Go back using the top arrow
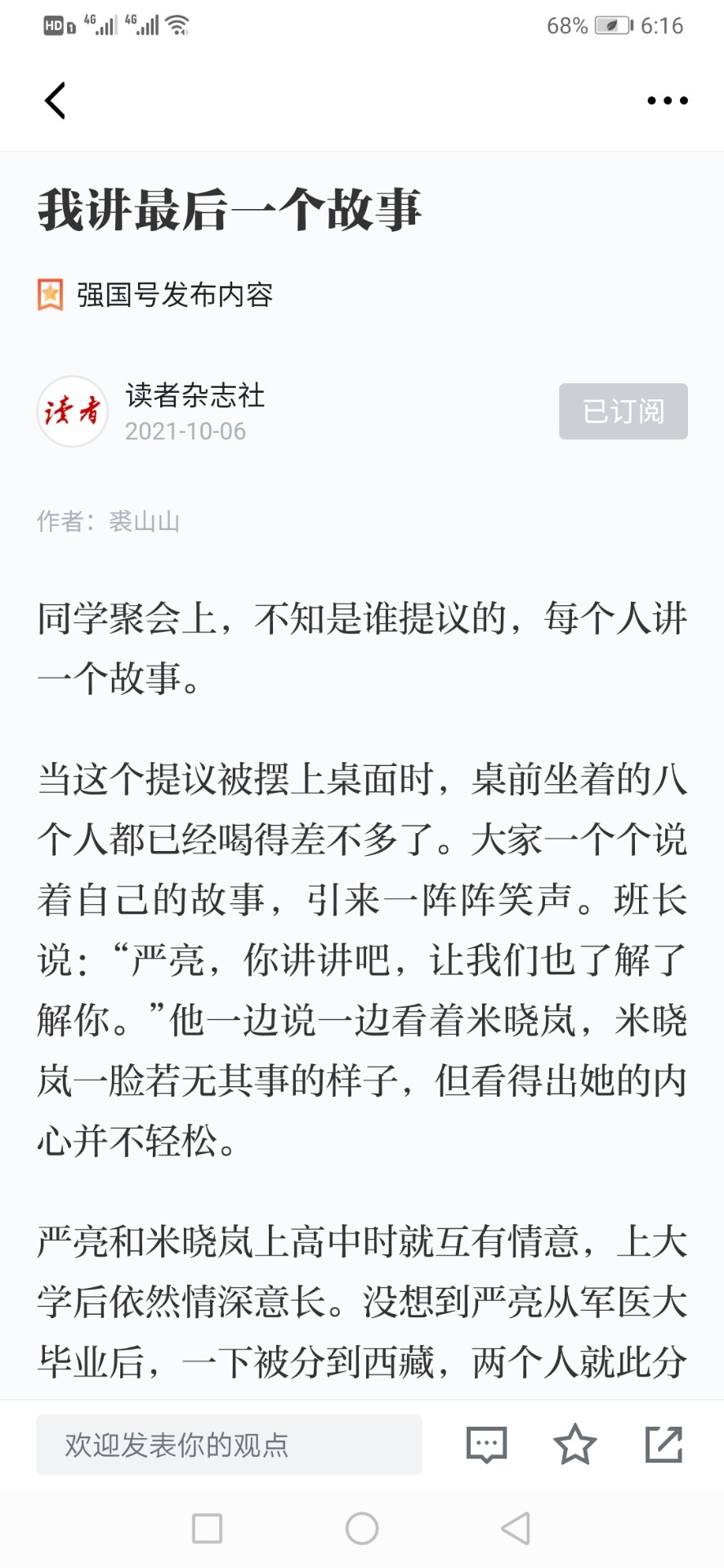Screen dimensions: 724x1568 (55, 100)
